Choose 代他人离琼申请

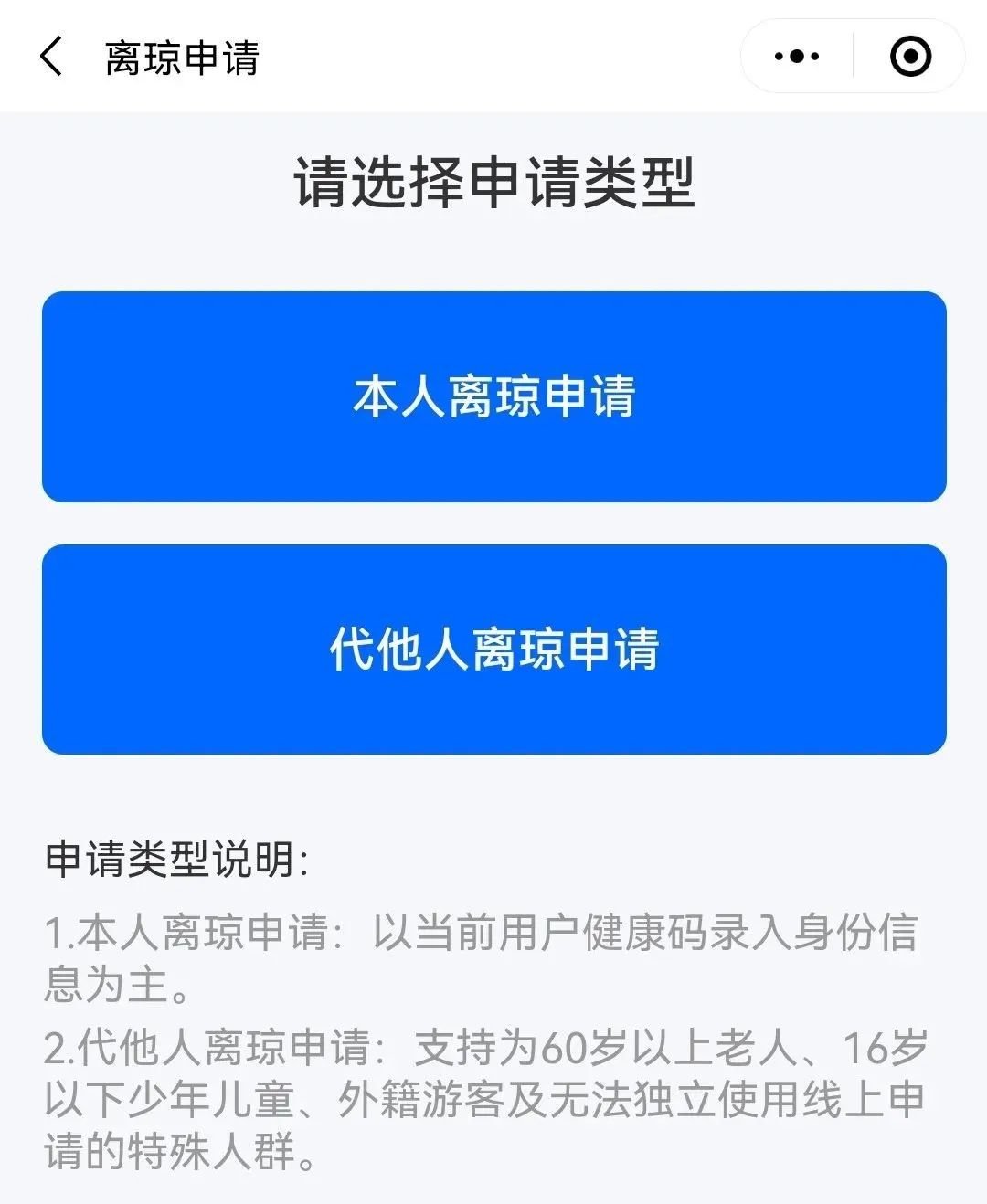click(493, 650)
